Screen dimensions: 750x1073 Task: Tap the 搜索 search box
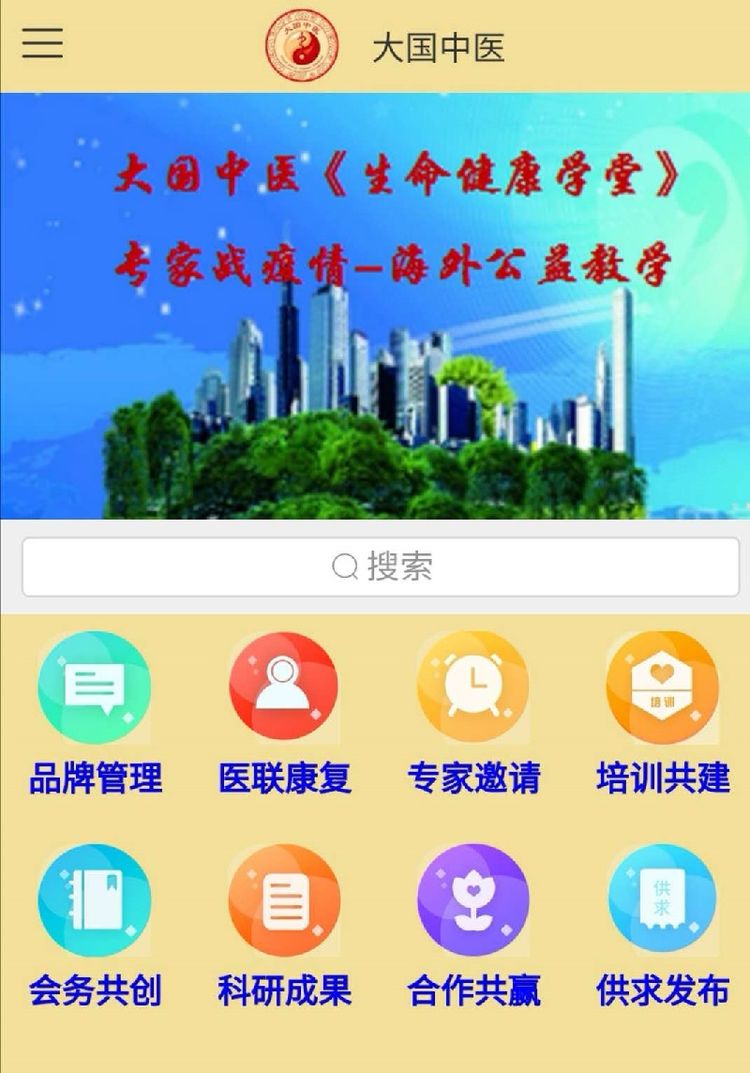pos(381,567)
